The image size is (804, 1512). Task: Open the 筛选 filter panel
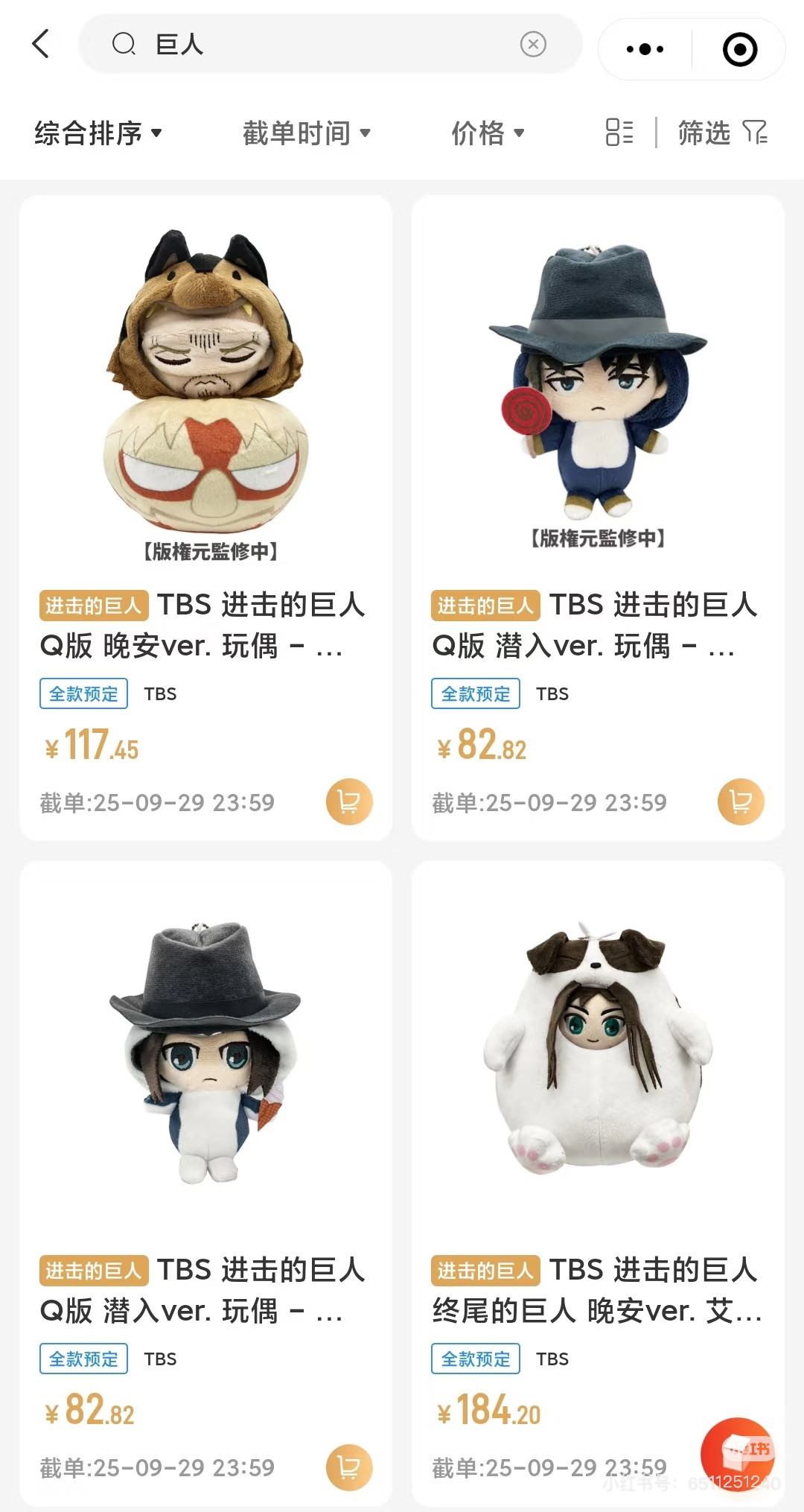coord(722,133)
